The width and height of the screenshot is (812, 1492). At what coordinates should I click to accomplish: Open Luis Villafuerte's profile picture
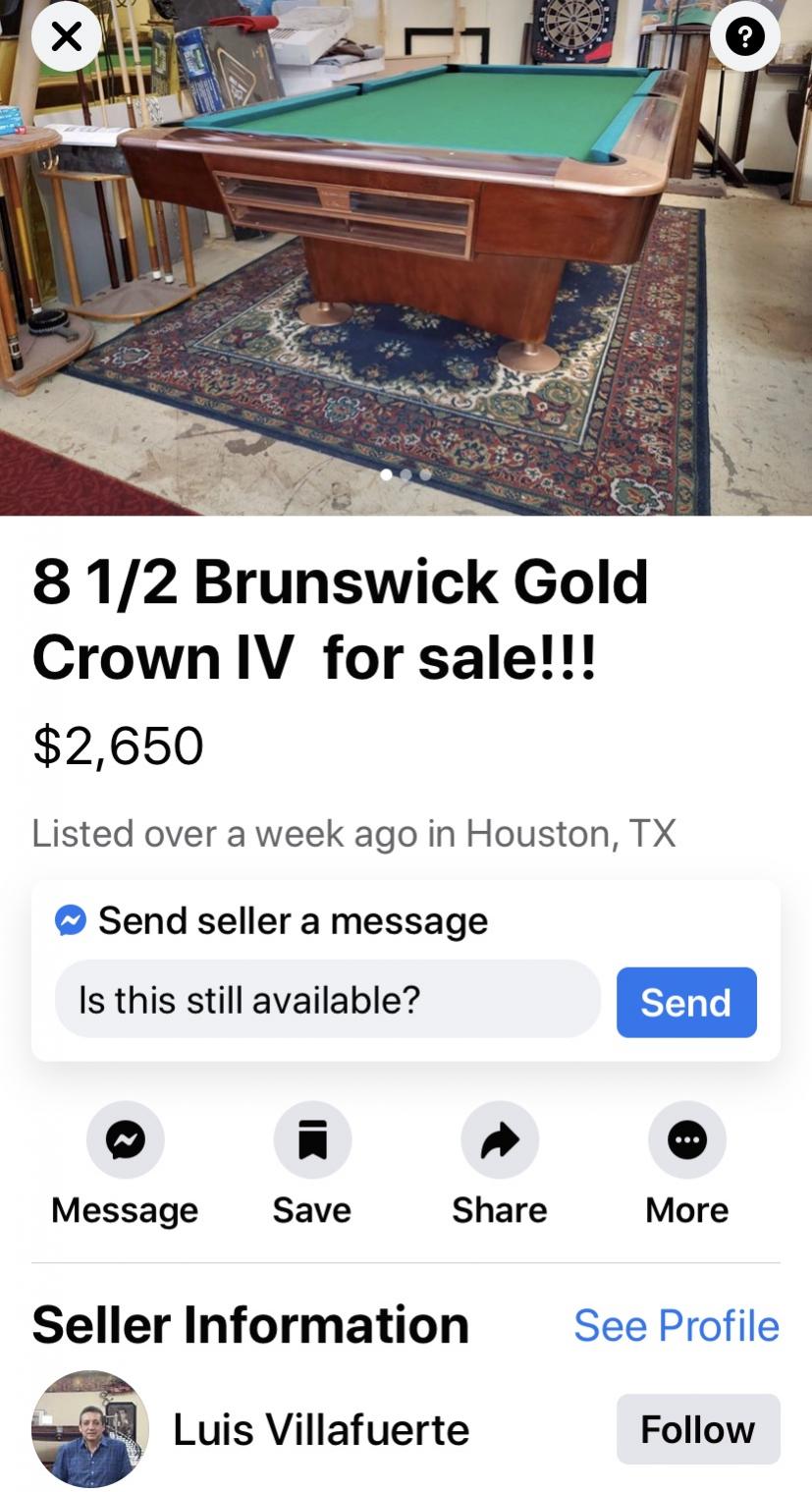coord(90,1429)
